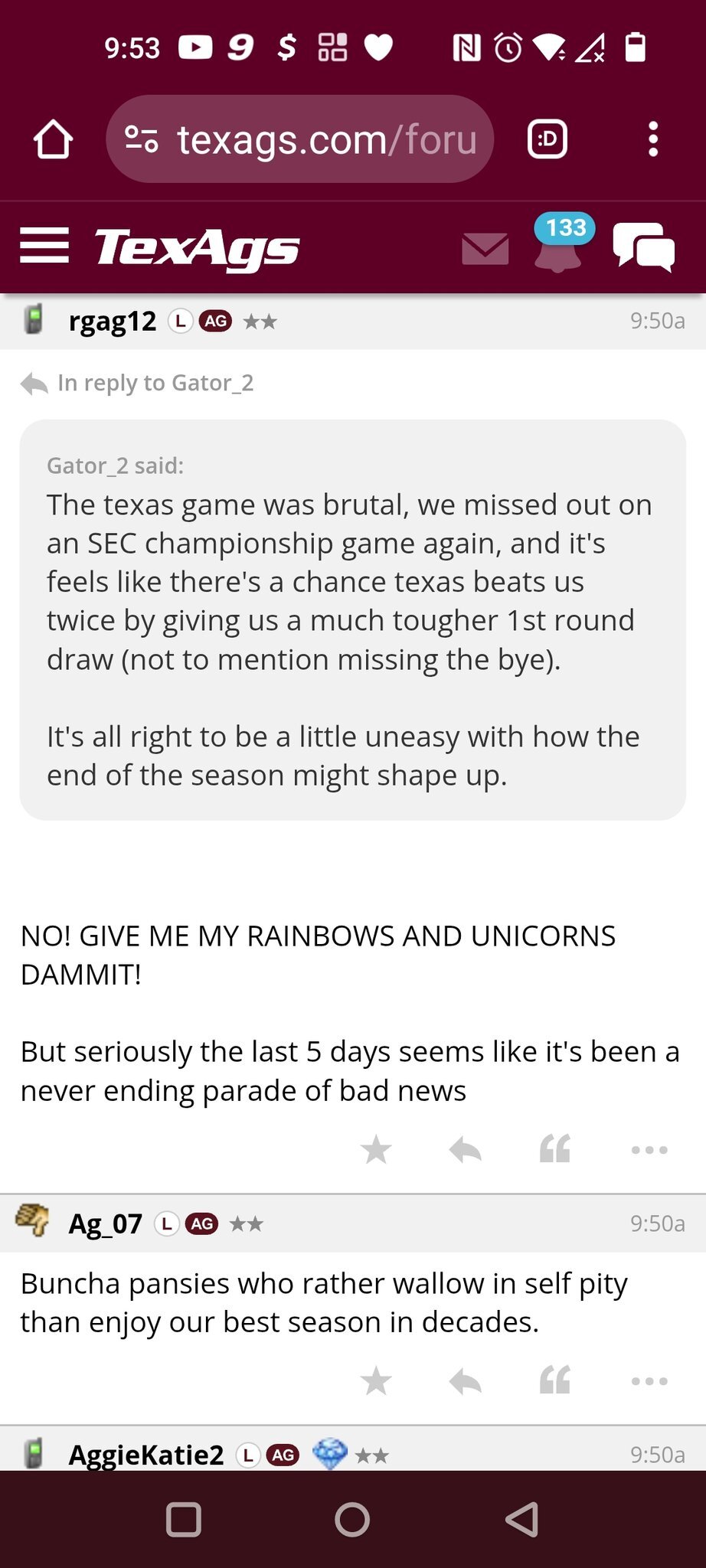Star rgag12's post
706x1568 pixels.
(x=376, y=1149)
